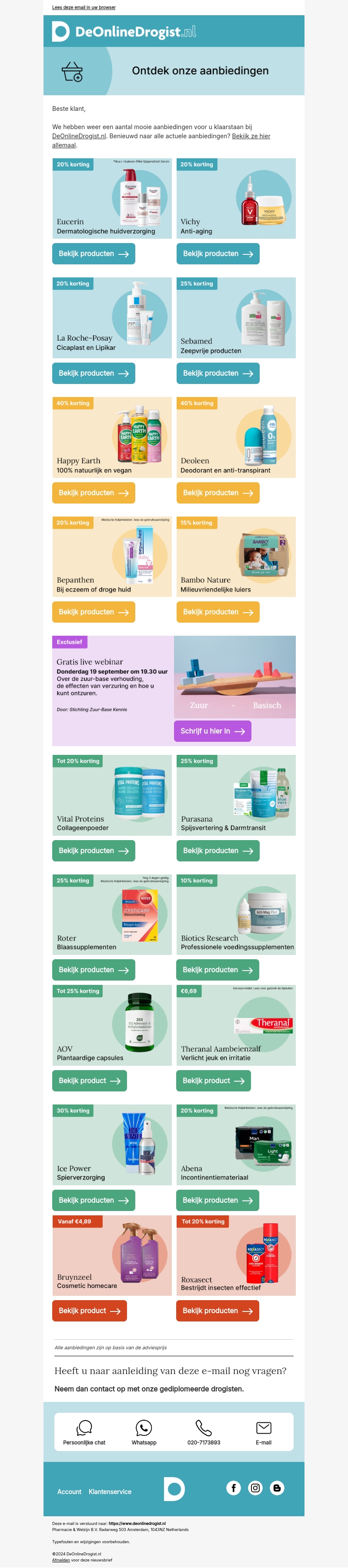Screen dimensions: 348x1568
Task: Tap 'Bekijk producten' under Eucerin
Action: pos(93,254)
